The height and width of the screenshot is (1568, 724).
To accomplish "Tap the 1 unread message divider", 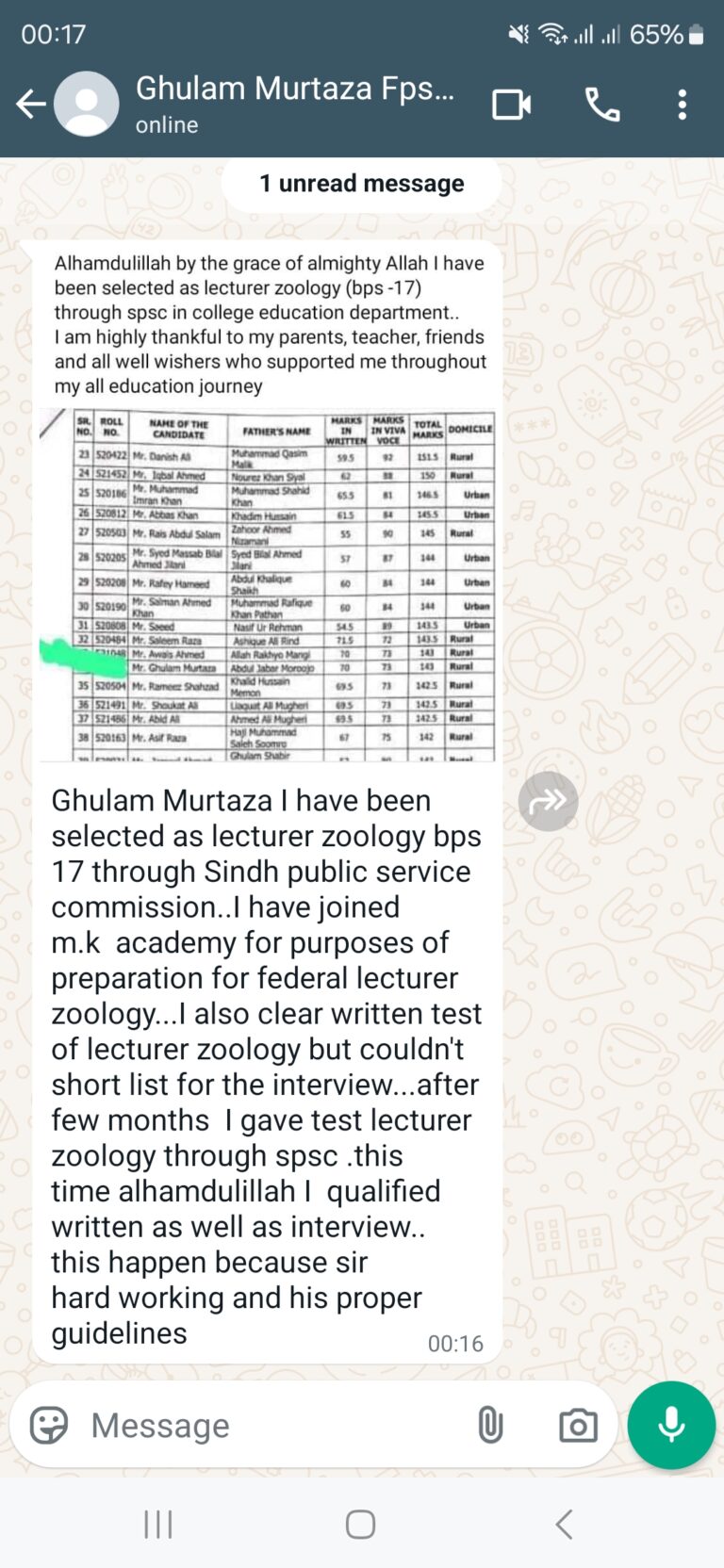I will point(360,183).
